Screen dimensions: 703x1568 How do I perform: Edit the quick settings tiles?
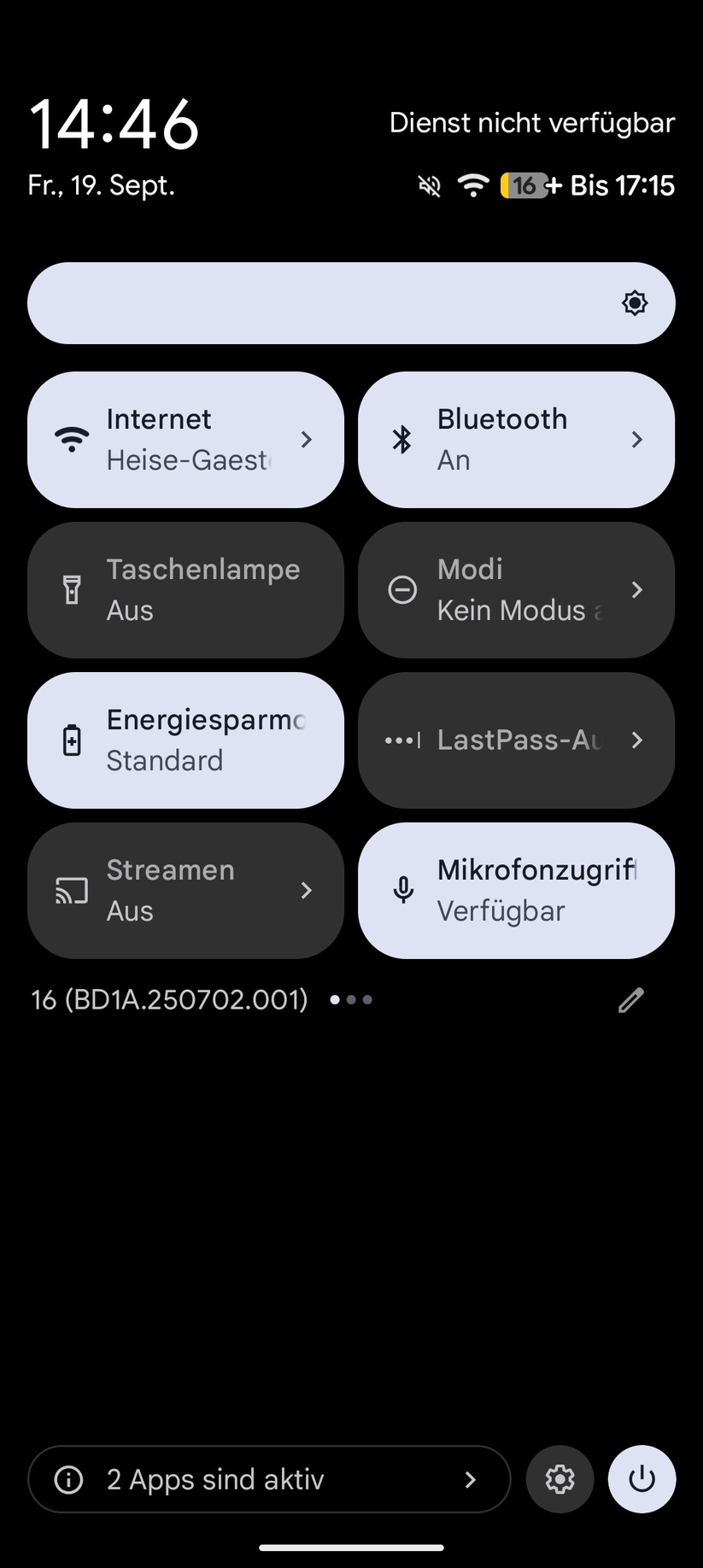coord(630,1000)
